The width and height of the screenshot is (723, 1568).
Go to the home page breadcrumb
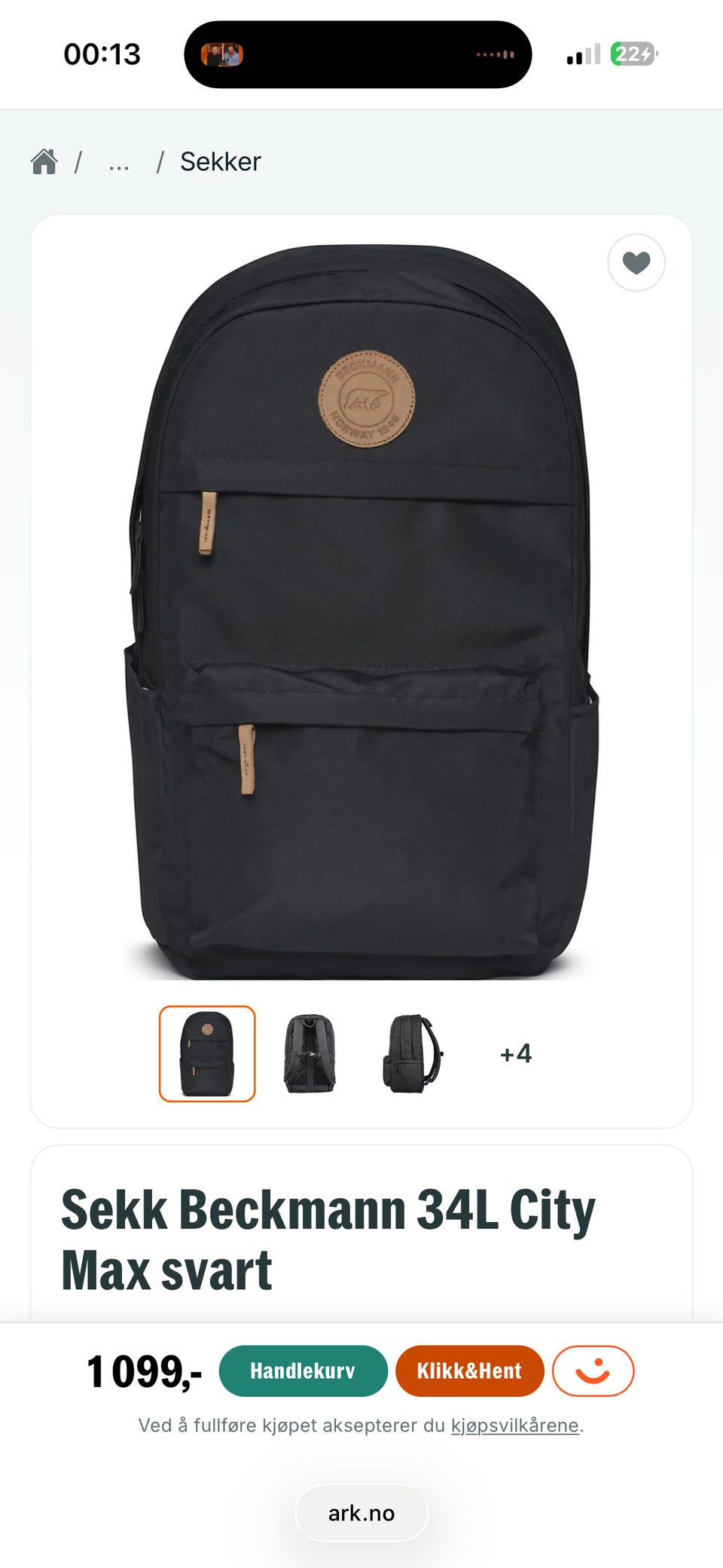click(44, 161)
